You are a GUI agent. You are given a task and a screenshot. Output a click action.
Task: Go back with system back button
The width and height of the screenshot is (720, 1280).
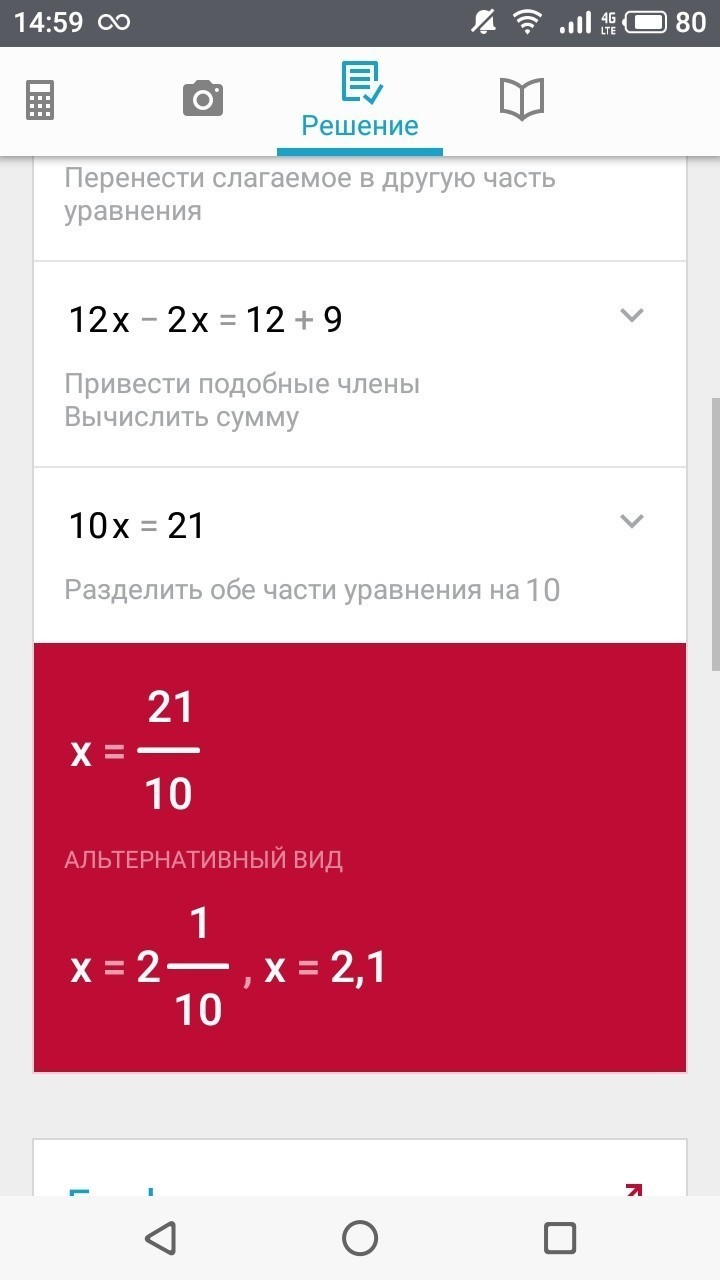(x=160, y=1238)
